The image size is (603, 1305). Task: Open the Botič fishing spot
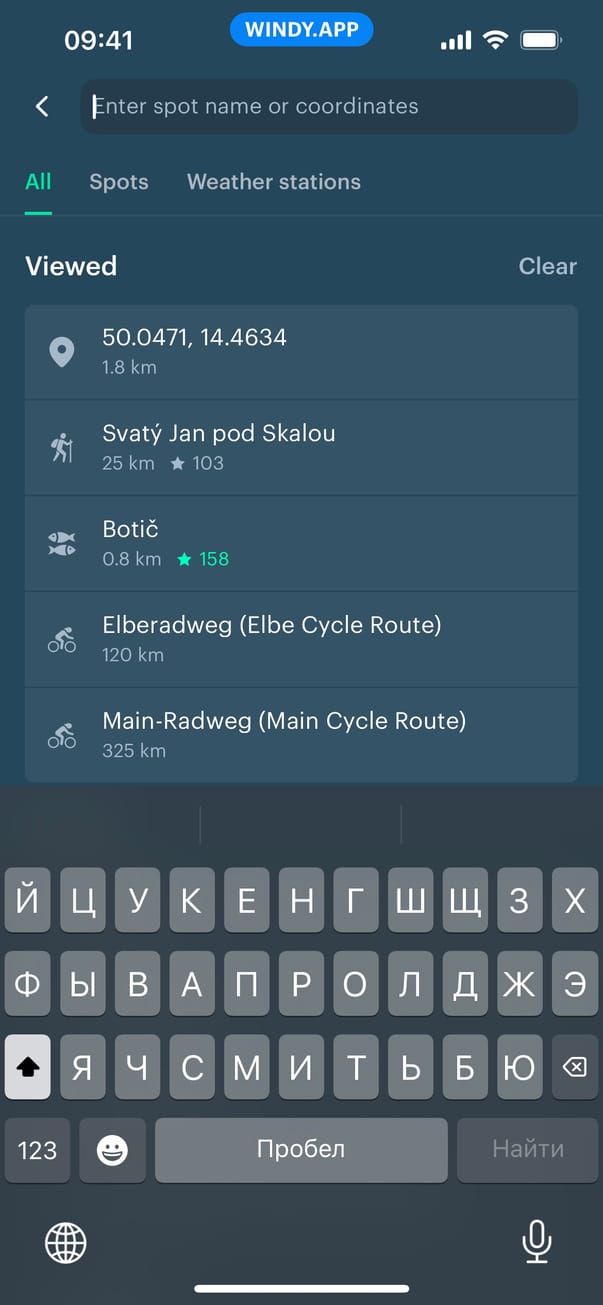tap(301, 543)
